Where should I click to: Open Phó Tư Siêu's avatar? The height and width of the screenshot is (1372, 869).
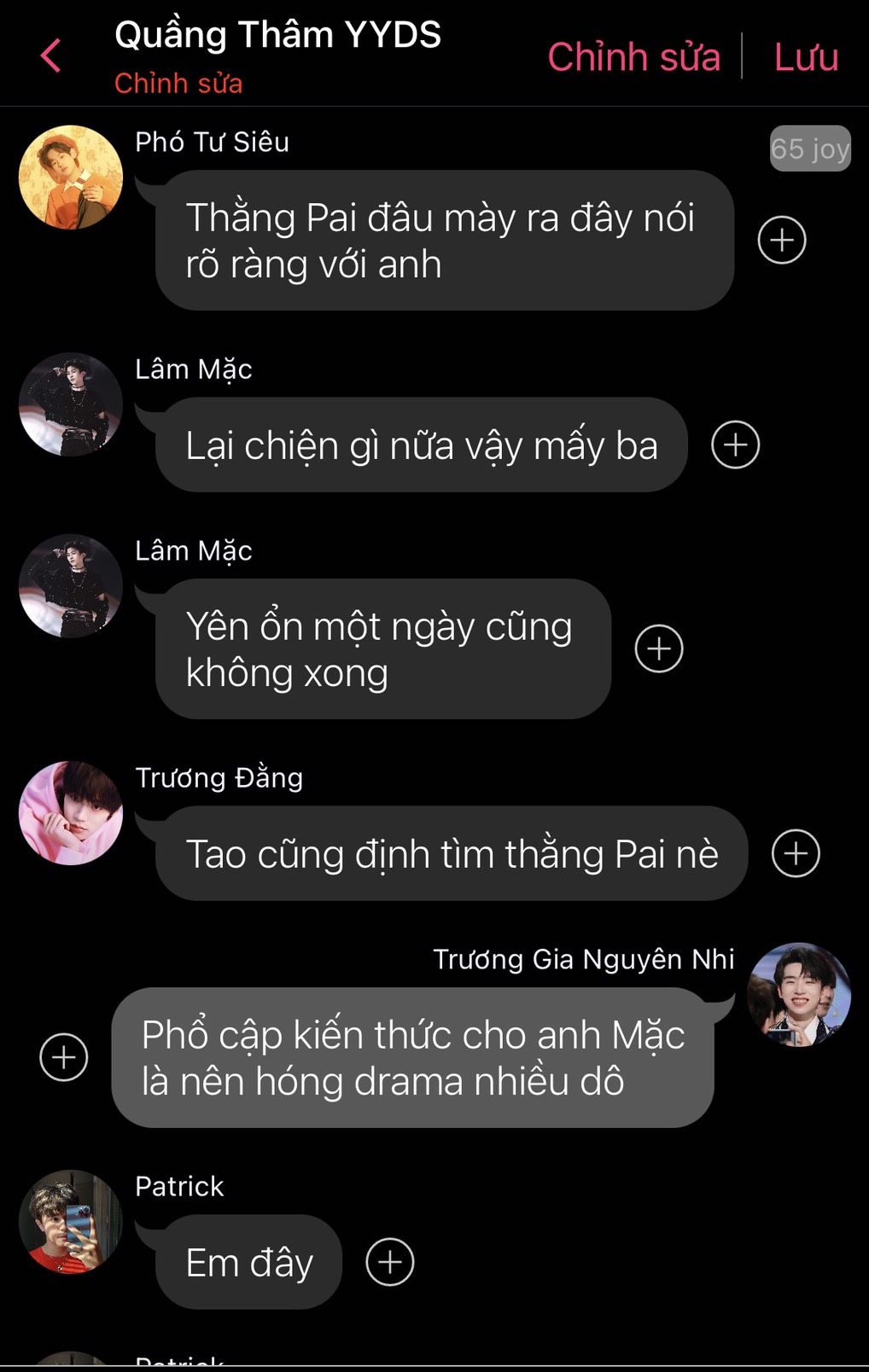click(x=71, y=177)
